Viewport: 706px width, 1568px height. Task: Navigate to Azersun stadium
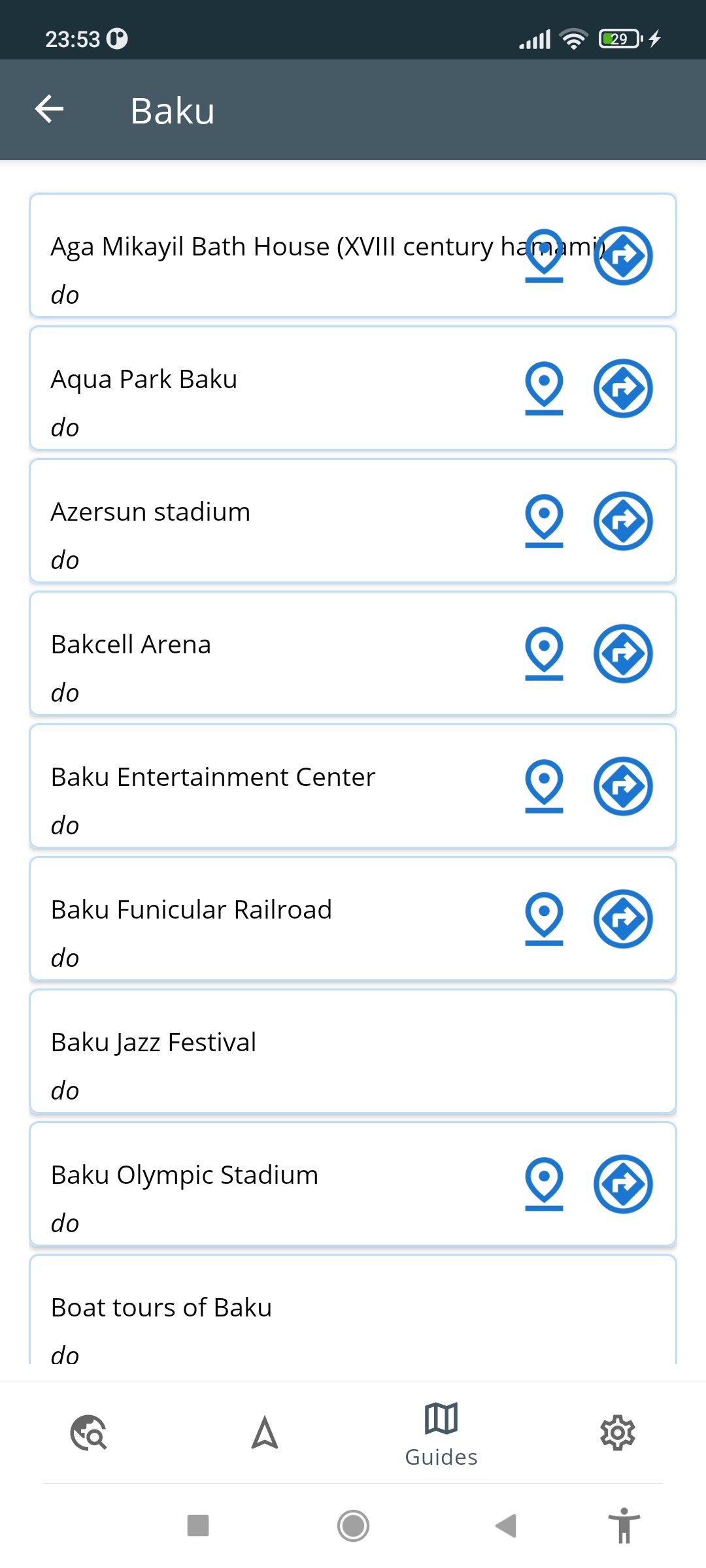click(623, 521)
